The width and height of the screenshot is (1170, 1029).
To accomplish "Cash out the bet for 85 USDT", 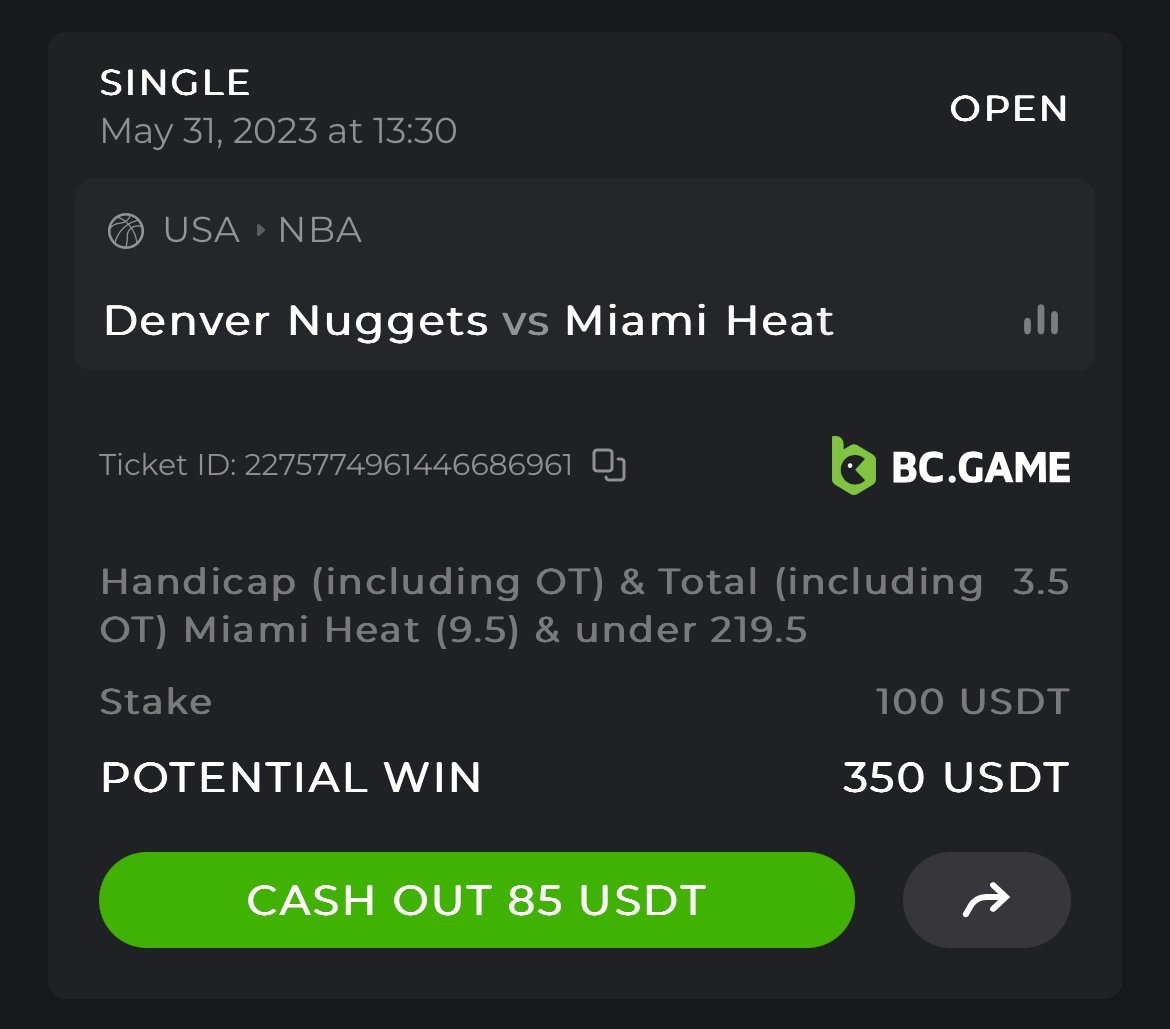I will coord(476,900).
